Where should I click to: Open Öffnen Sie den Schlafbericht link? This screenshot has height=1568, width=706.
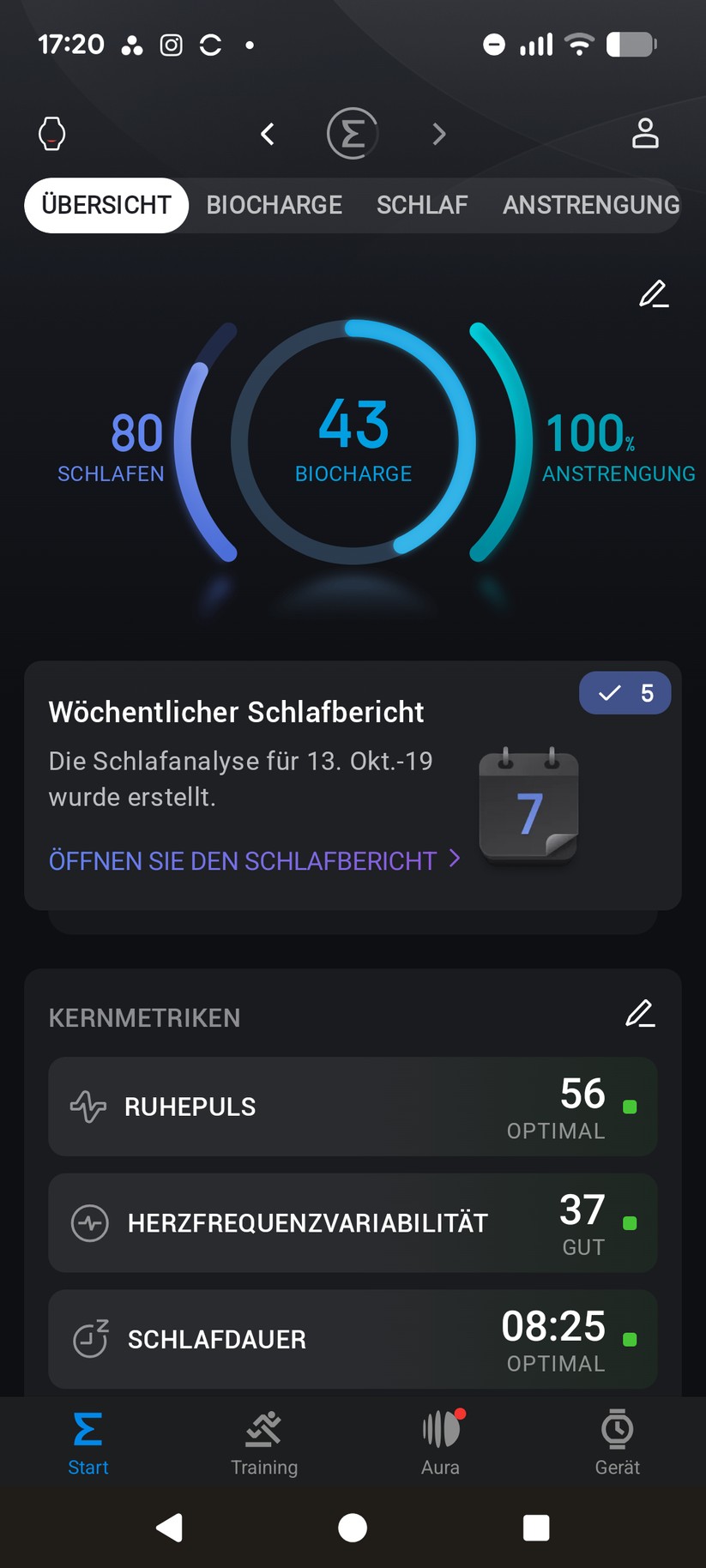tap(241, 860)
